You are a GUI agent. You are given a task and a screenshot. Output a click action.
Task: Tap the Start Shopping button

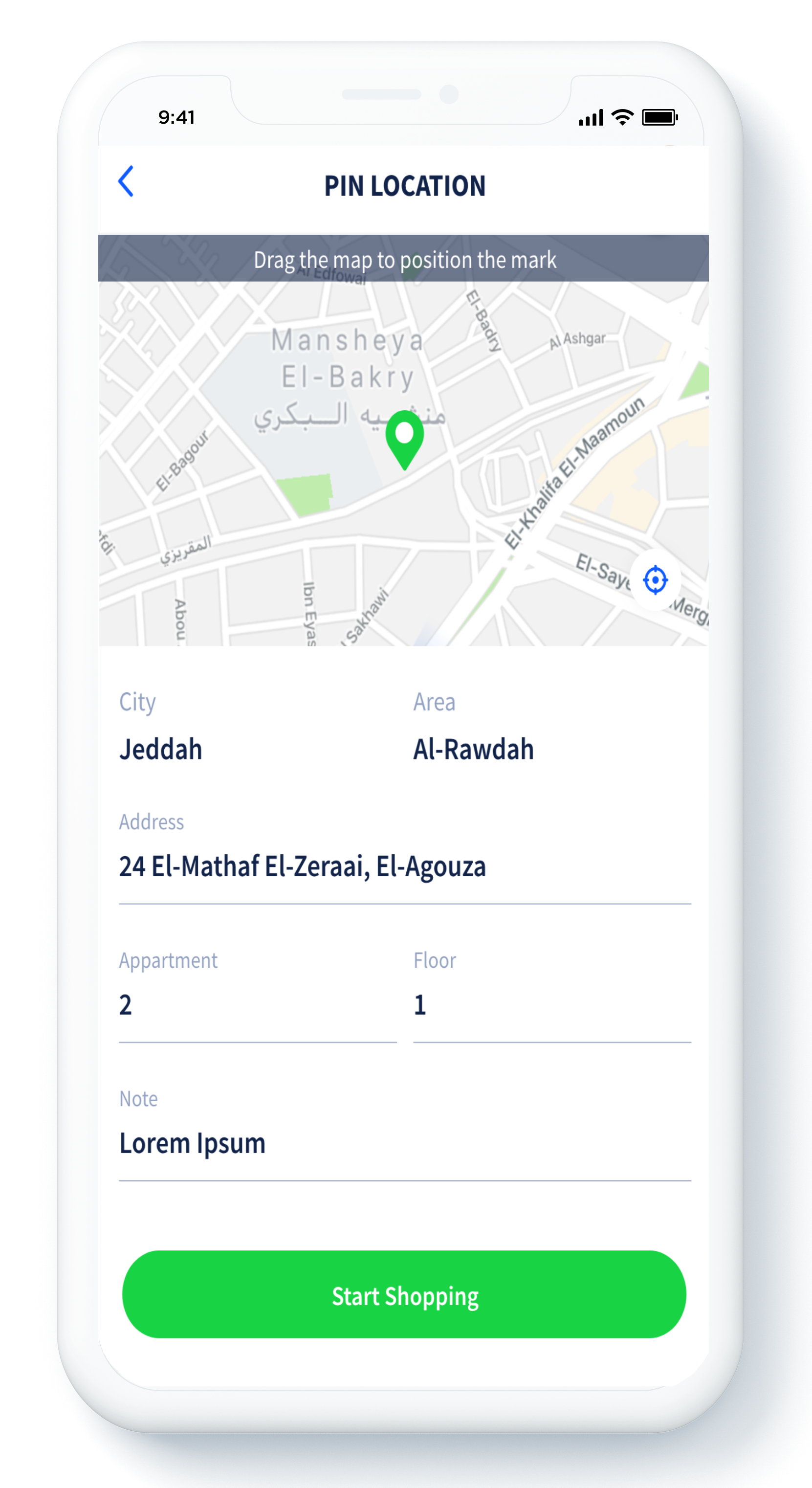coord(404,1295)
